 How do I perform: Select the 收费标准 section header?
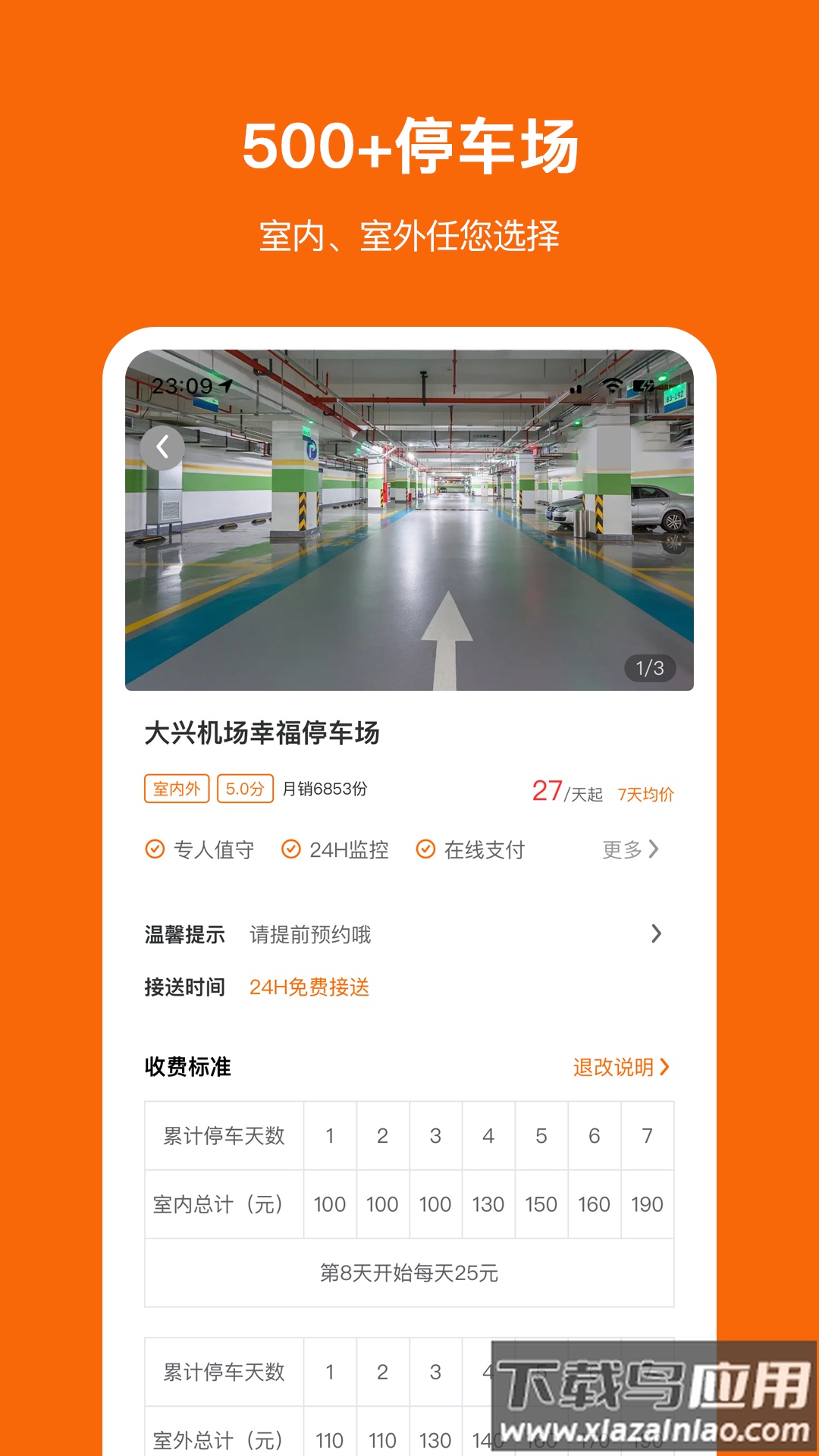click(x=186, y=1067)
